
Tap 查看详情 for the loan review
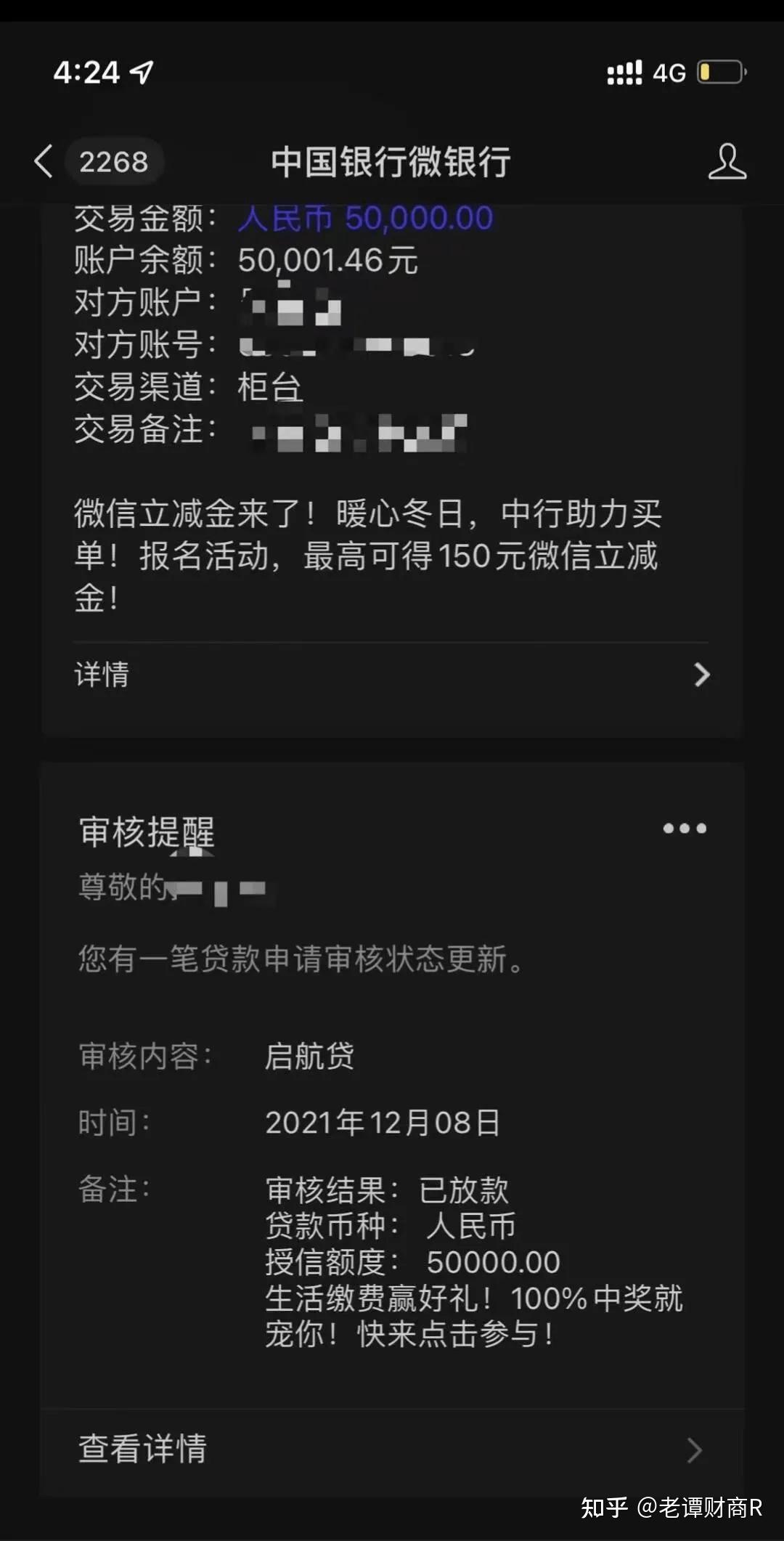[392, 1449]
